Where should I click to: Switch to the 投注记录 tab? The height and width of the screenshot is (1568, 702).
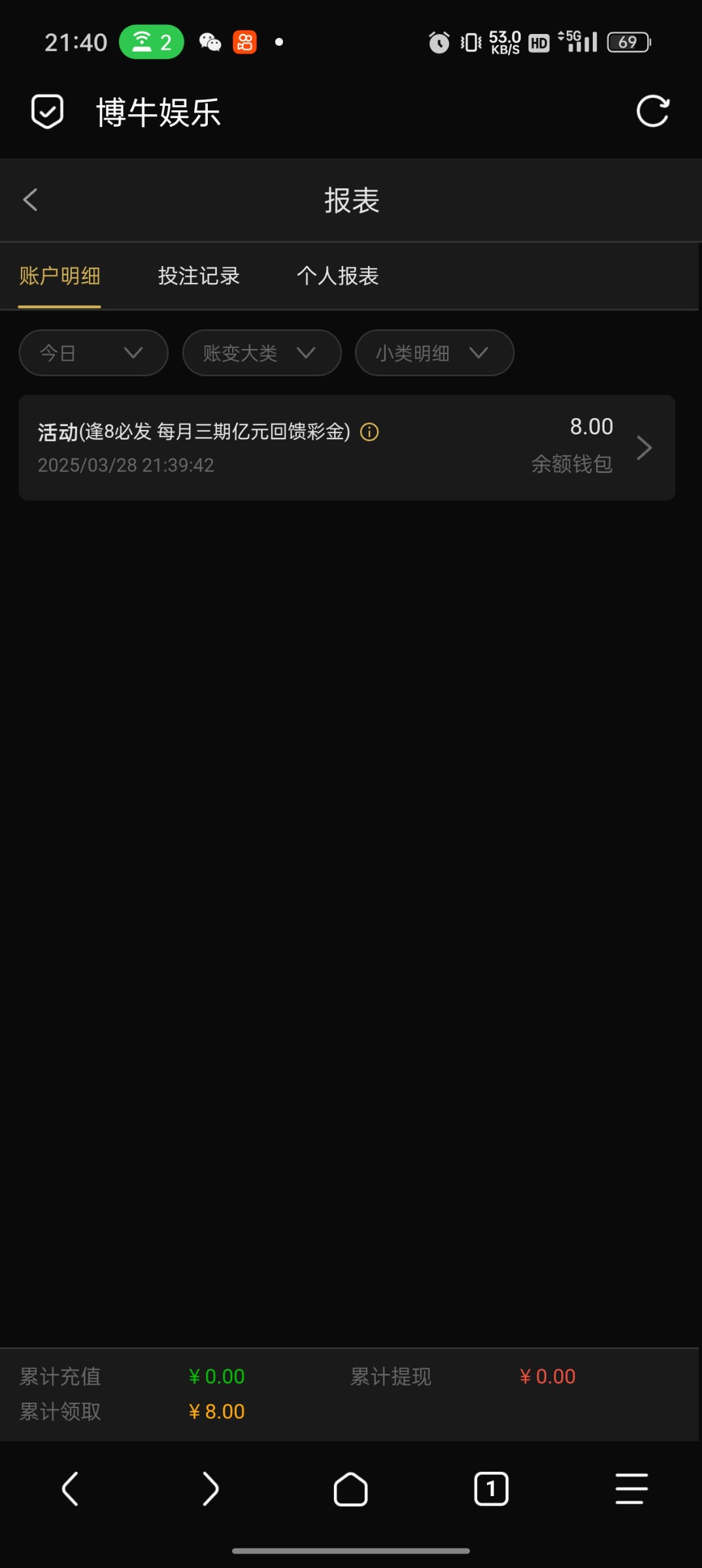click(199, 276)
